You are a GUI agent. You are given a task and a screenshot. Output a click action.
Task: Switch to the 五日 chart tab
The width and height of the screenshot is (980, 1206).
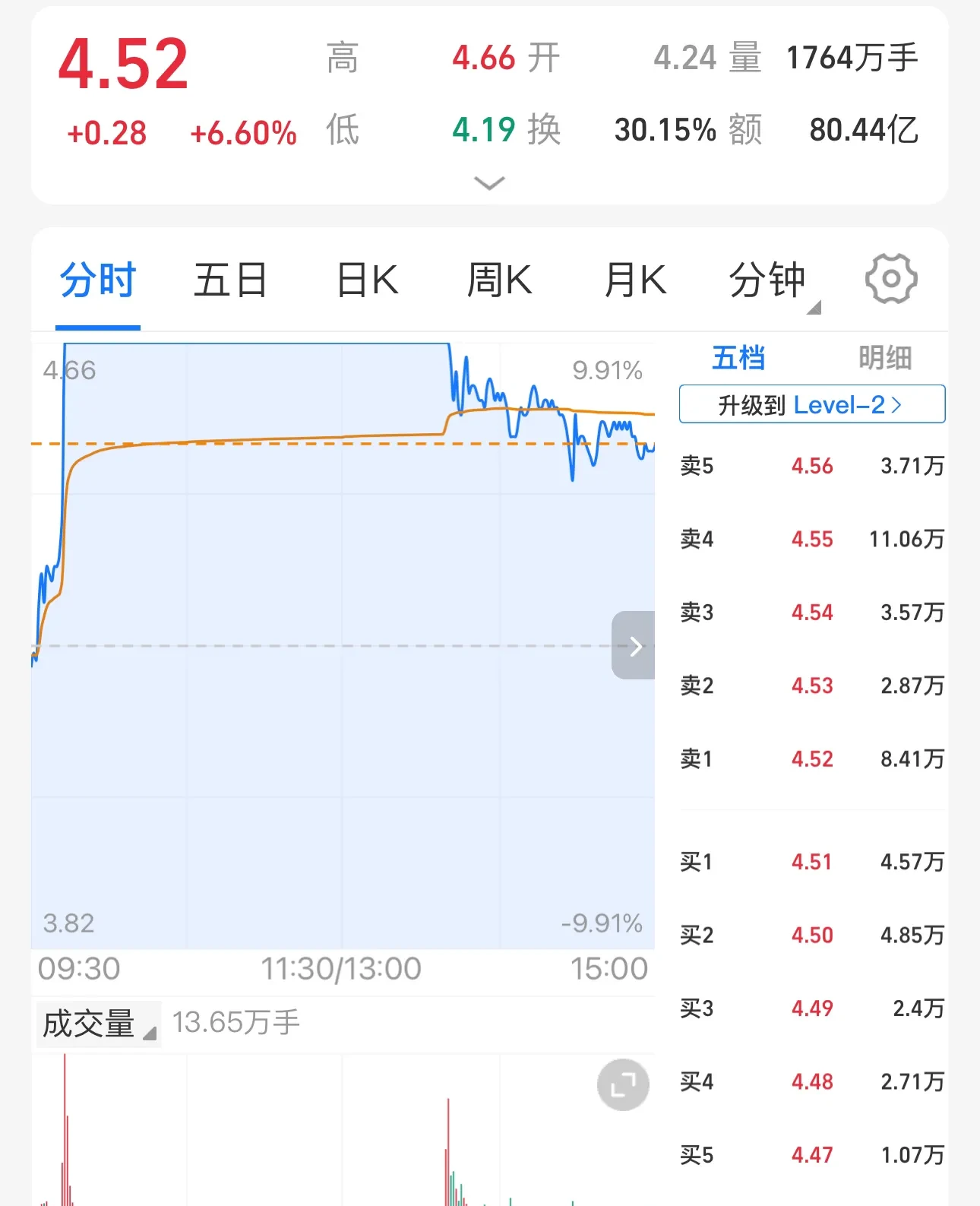click(x=230, y=280)
